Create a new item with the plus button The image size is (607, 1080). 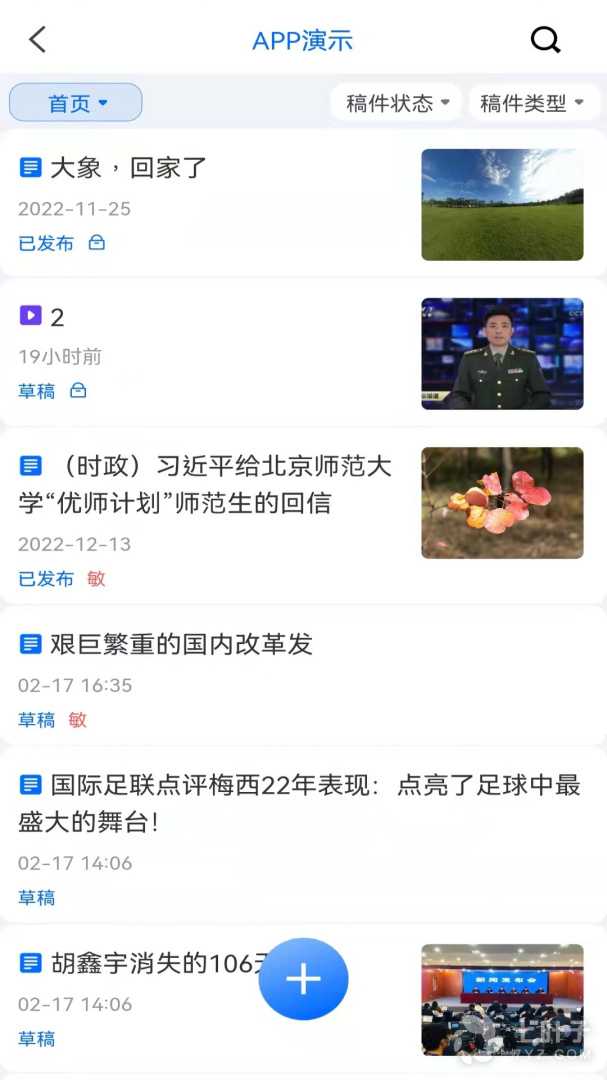pyautogui.click(x=303, y=980)
